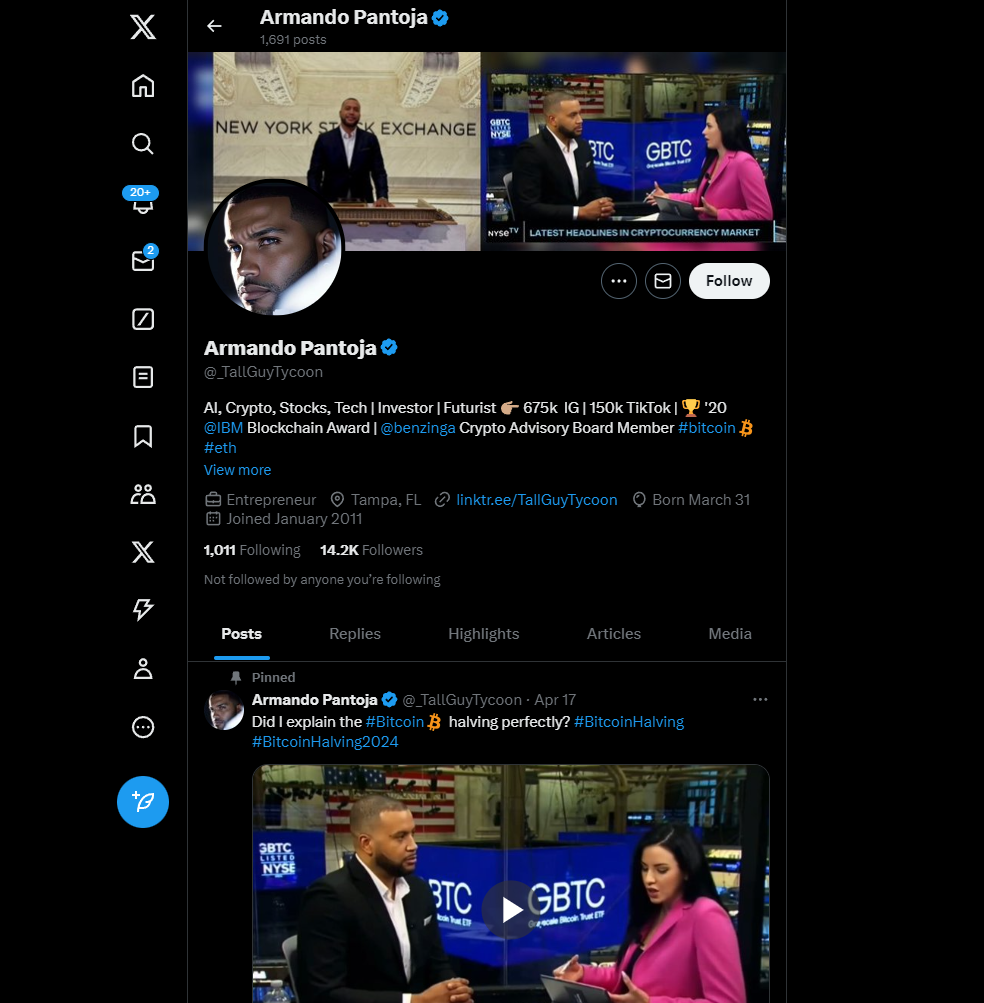Go back using the arrow
The height and width of the screenshot is (1003, 984).
(x=214, y=26)
